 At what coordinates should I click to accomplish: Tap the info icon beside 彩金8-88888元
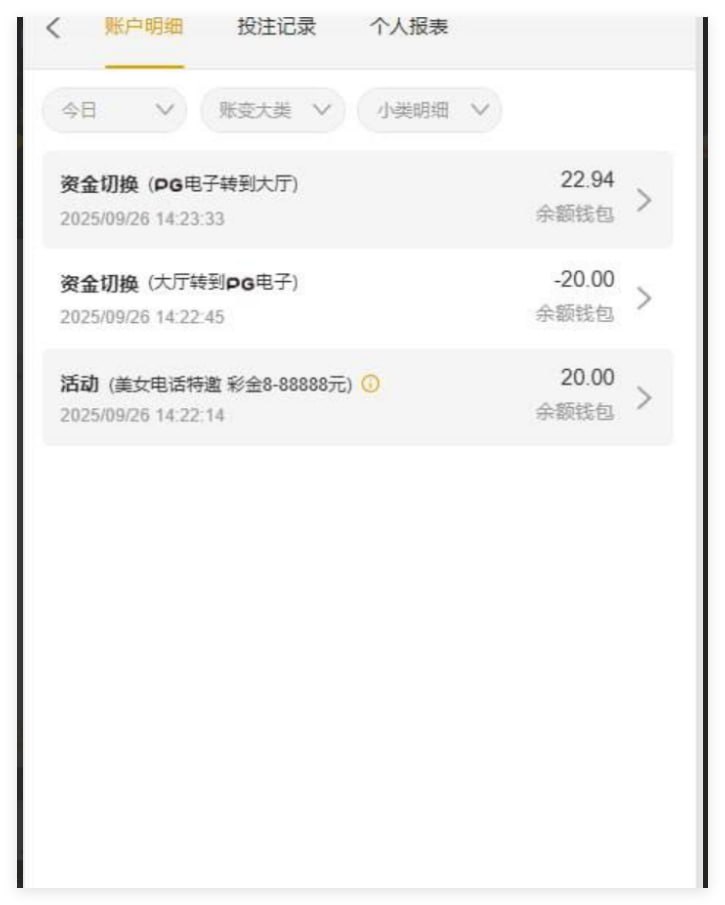[x=370, y=386]
